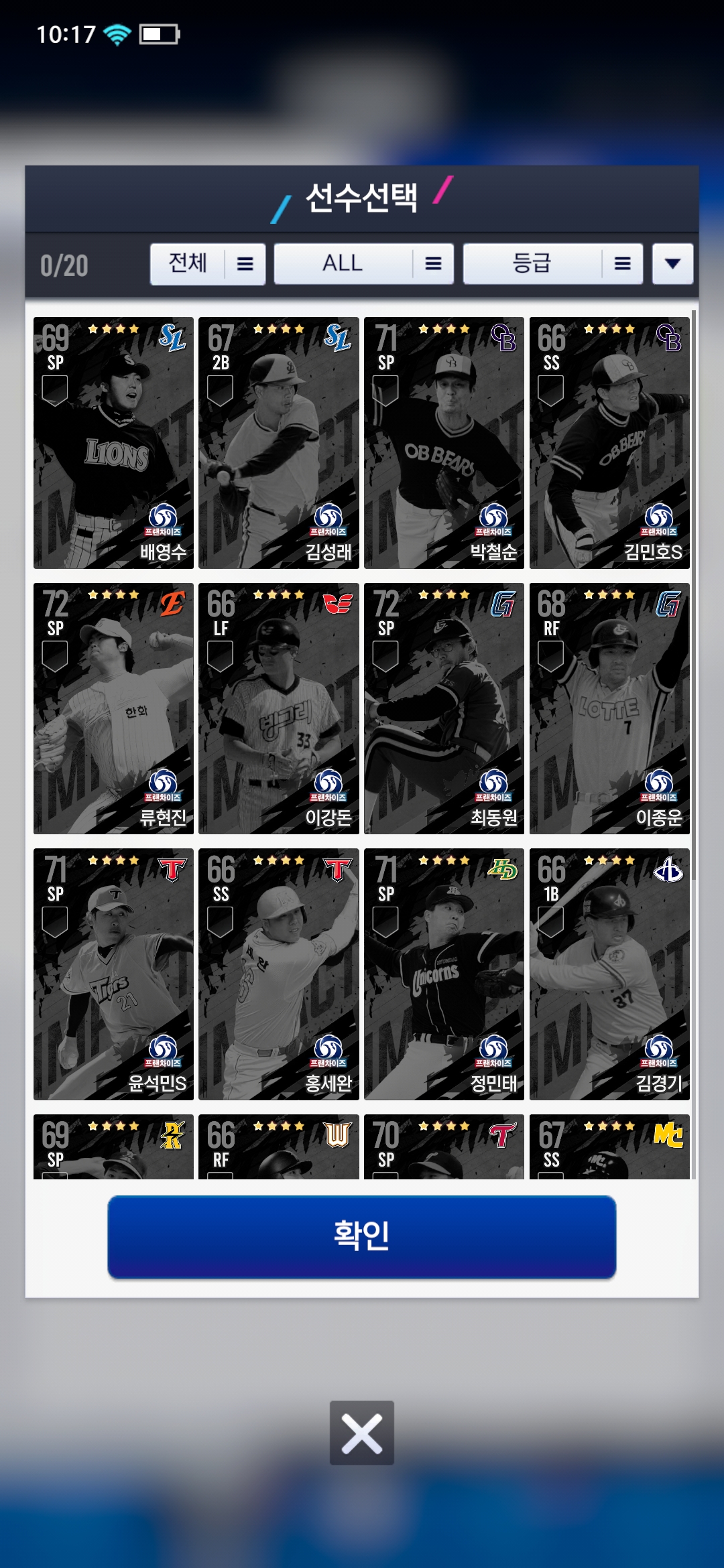This screenshot has height=1568, width=724.
Task: Toggle the sort order arrow button
Action: point(672,264)
